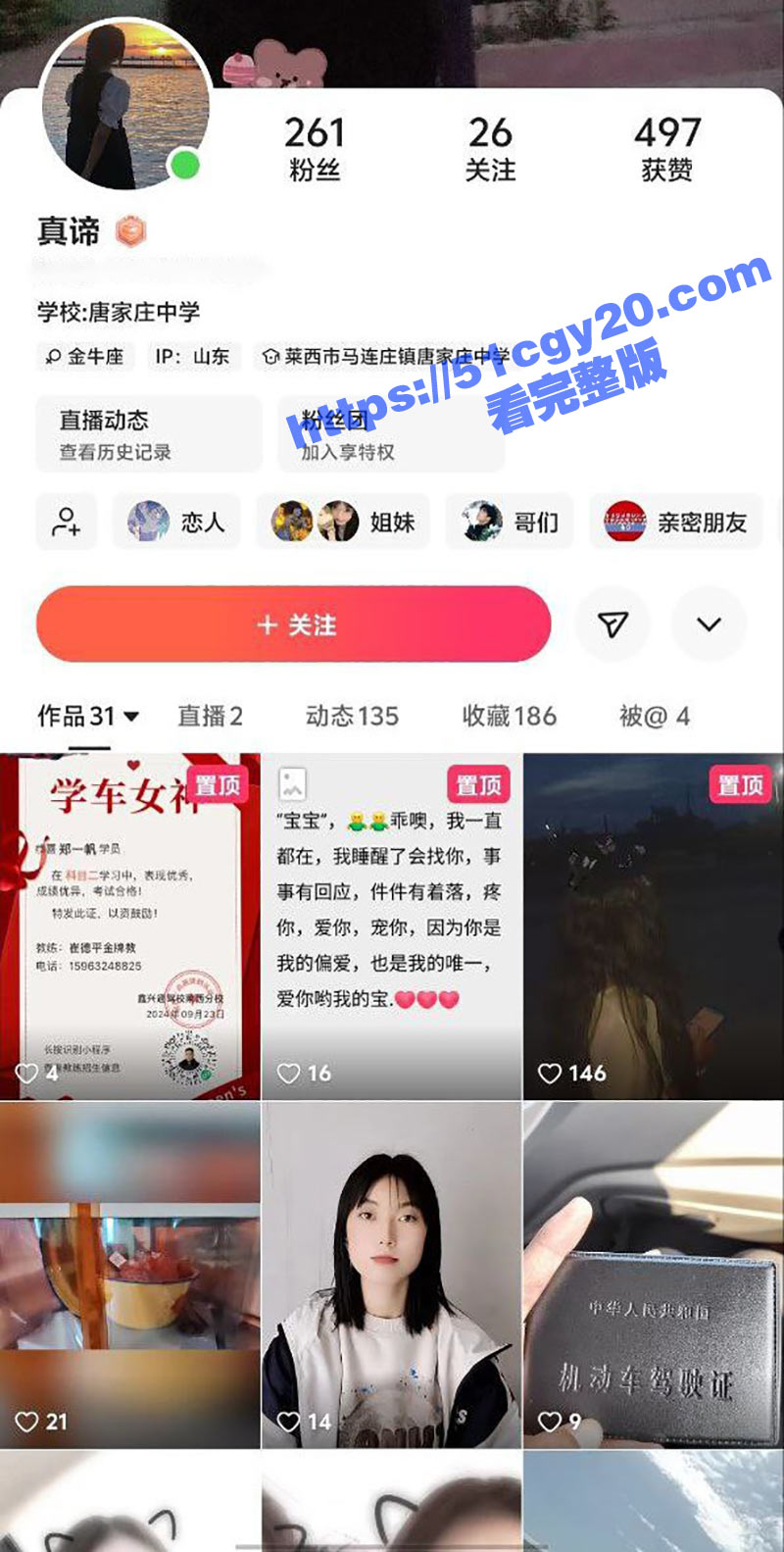The width and height of the screenshot is (784, 1552).
Task: Open the 哥们 relationship chip
Action: point(512,522)
